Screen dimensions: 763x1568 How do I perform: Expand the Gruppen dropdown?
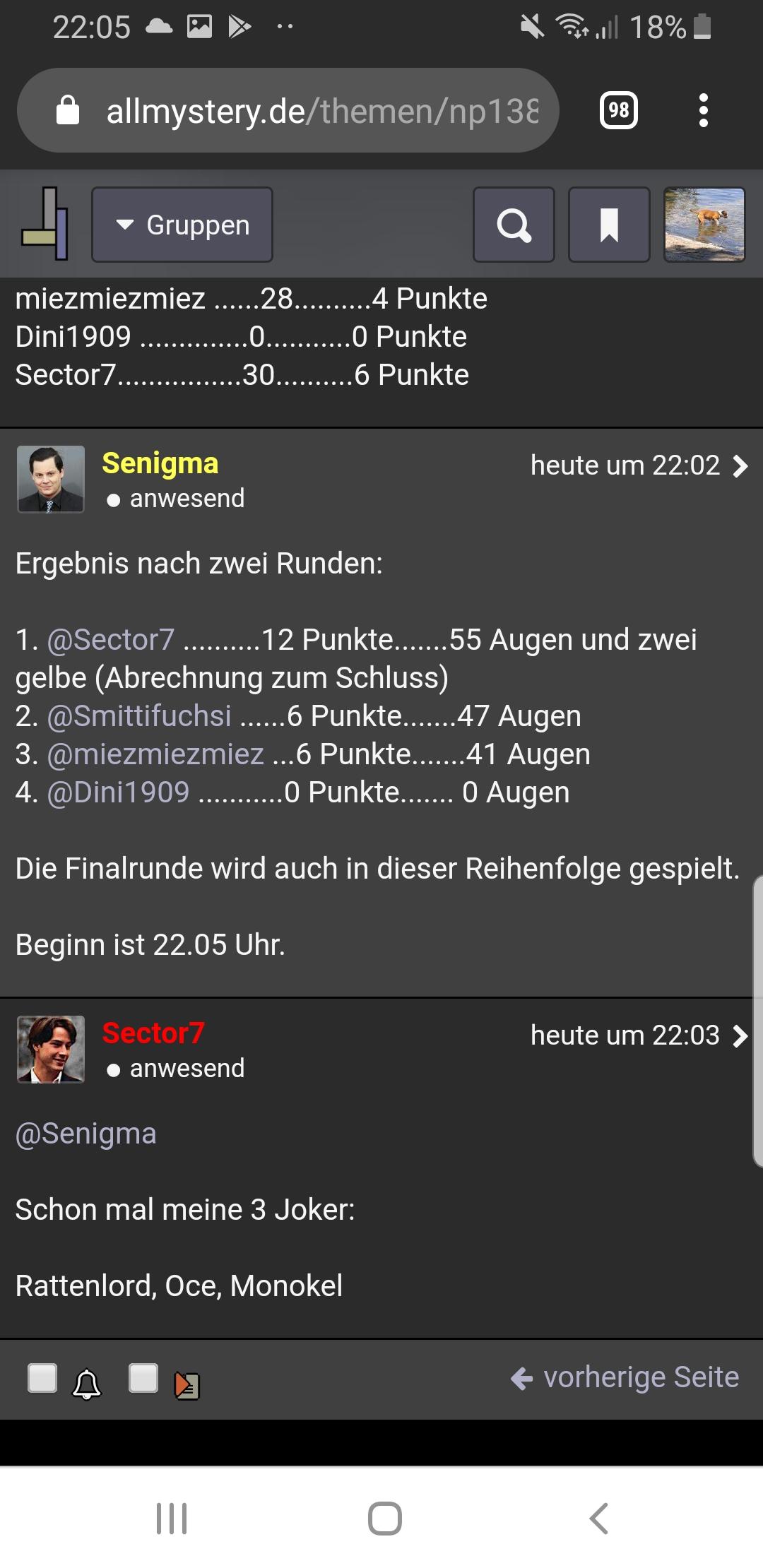point(182,225)
